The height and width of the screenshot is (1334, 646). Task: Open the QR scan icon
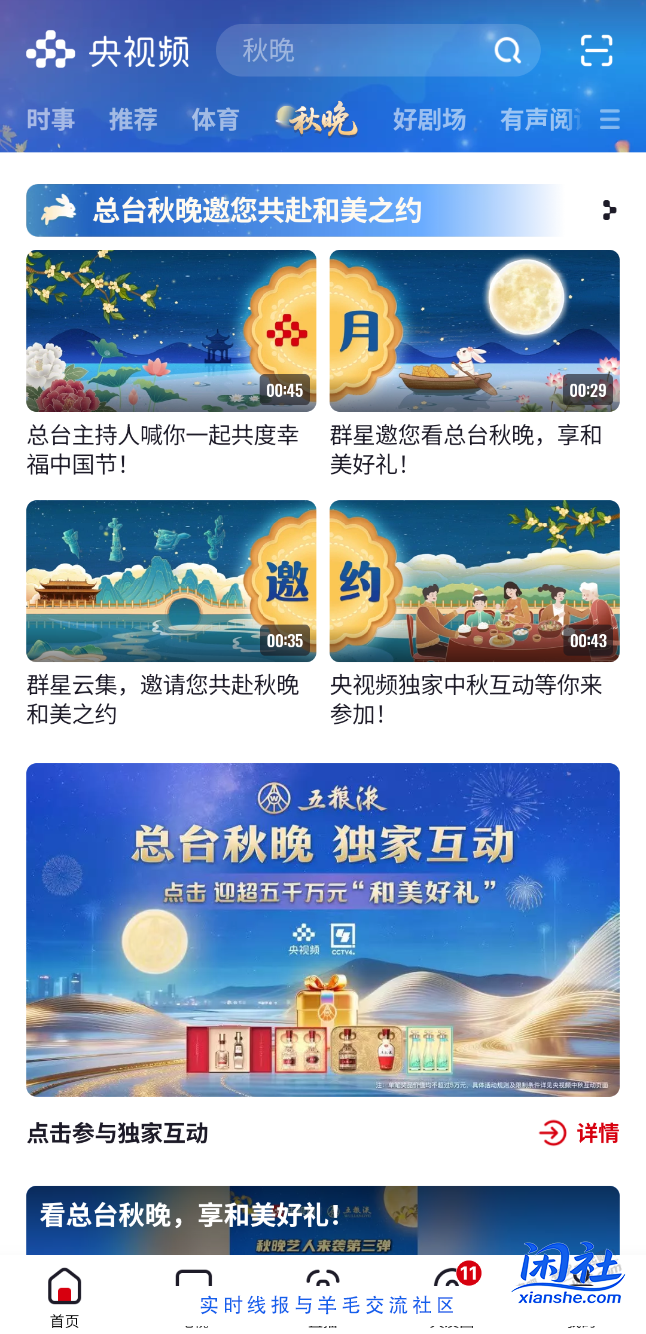(596, 50)
